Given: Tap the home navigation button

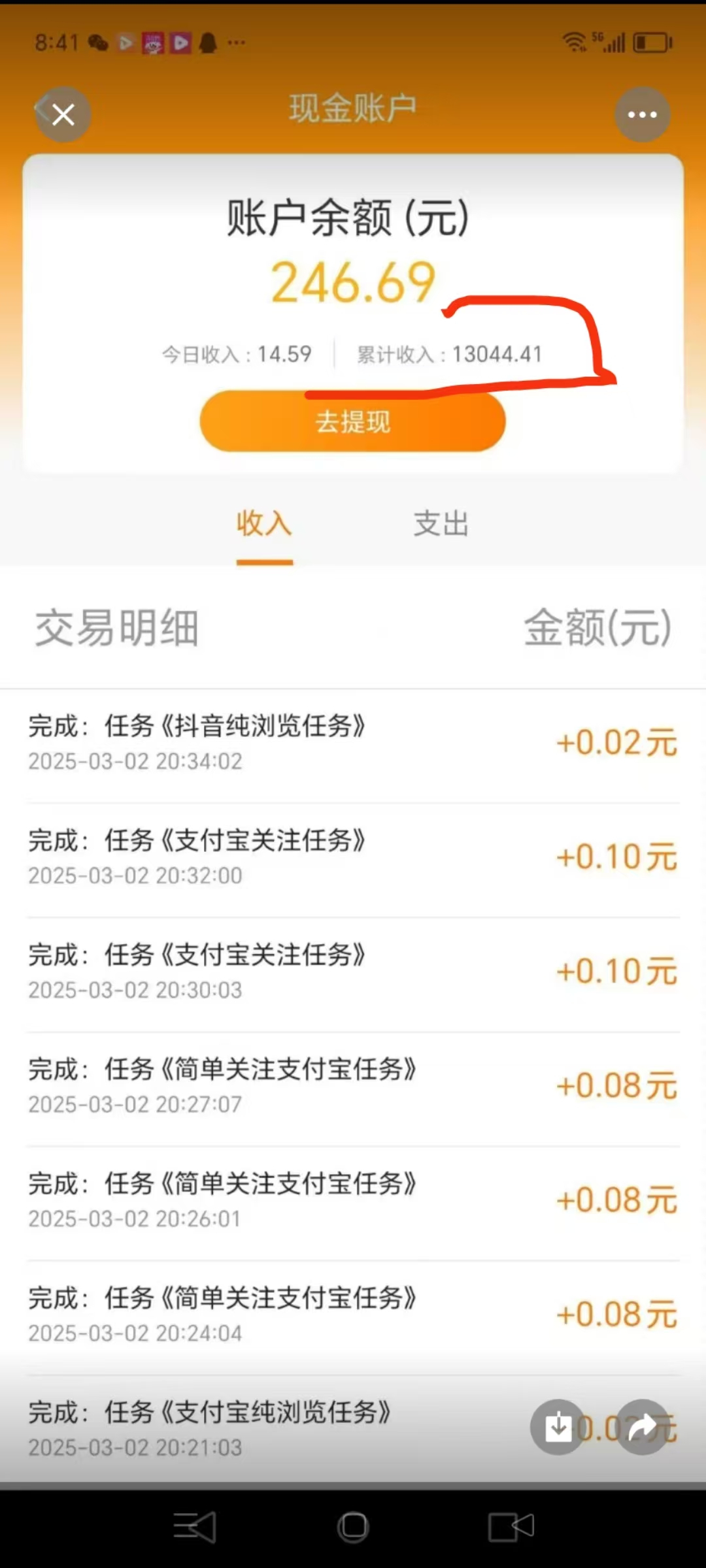Looking at the screenshot, I should [353, 1526].
